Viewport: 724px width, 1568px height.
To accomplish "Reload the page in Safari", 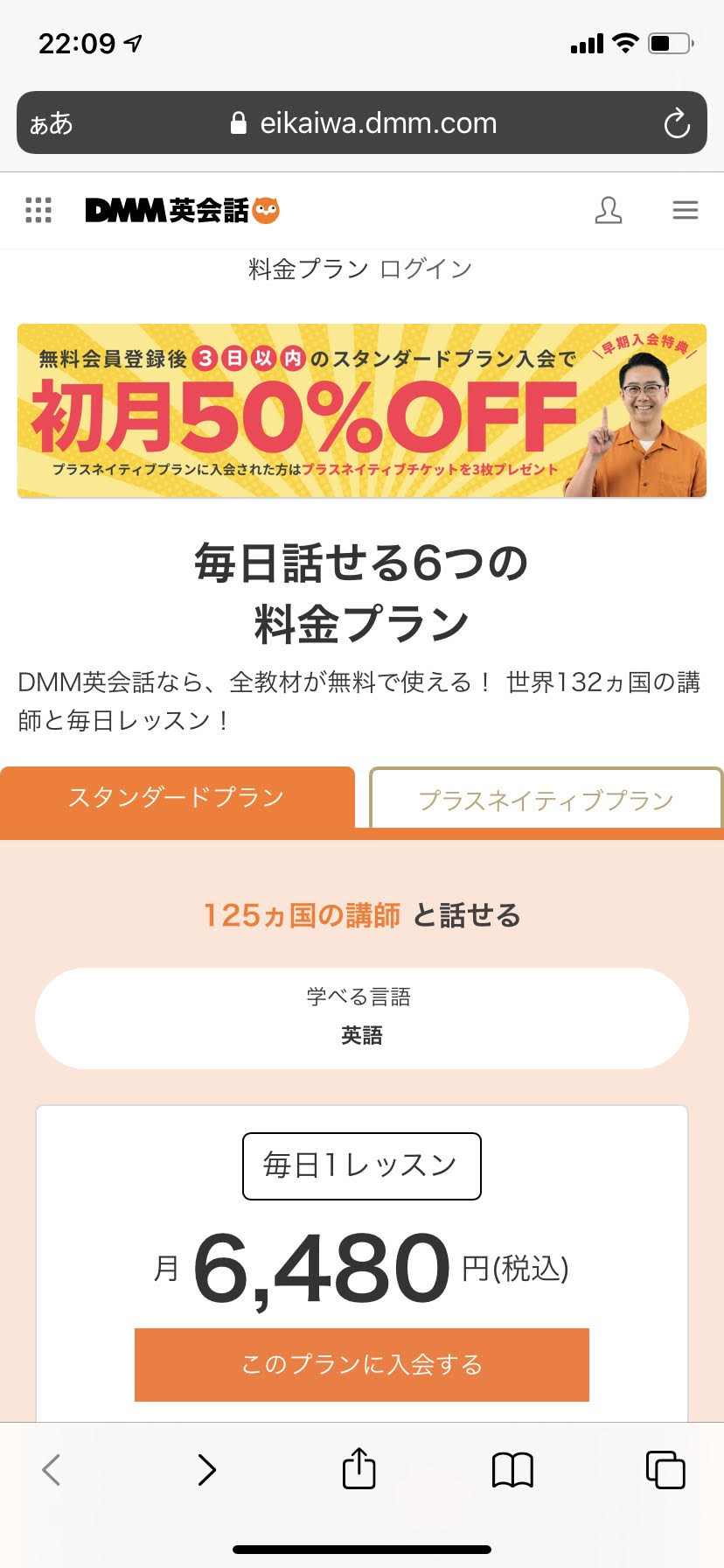I will (x=676, y=123).
